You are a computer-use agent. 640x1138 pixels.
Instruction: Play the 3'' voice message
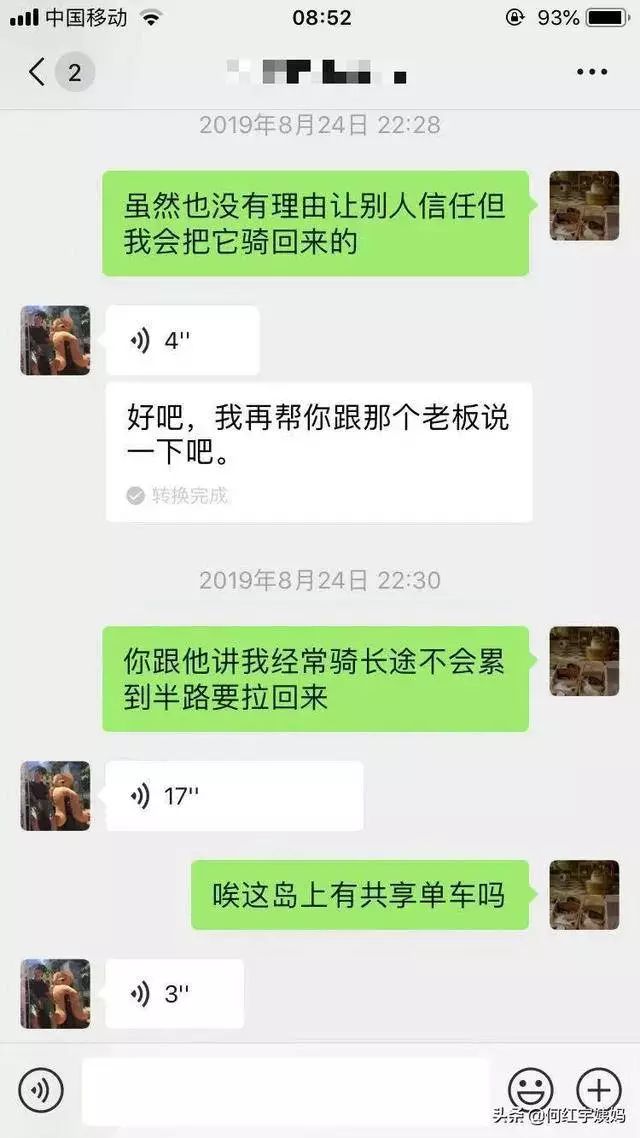coord(174,994)
